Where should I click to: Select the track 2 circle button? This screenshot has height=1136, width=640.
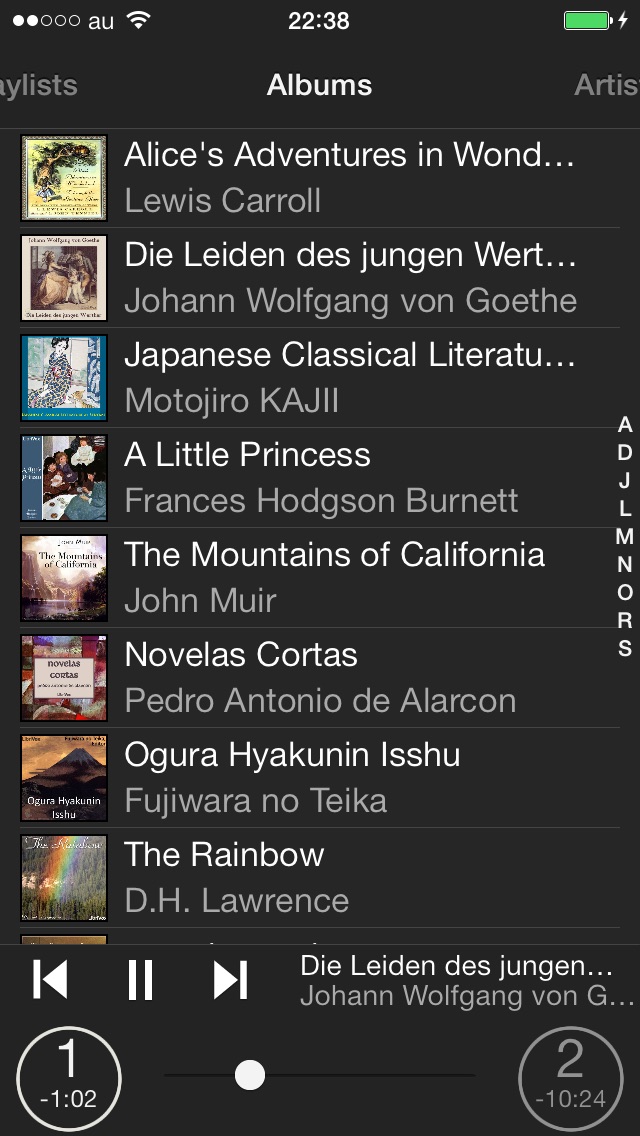pyautogui.click(x=570, y=1076)
